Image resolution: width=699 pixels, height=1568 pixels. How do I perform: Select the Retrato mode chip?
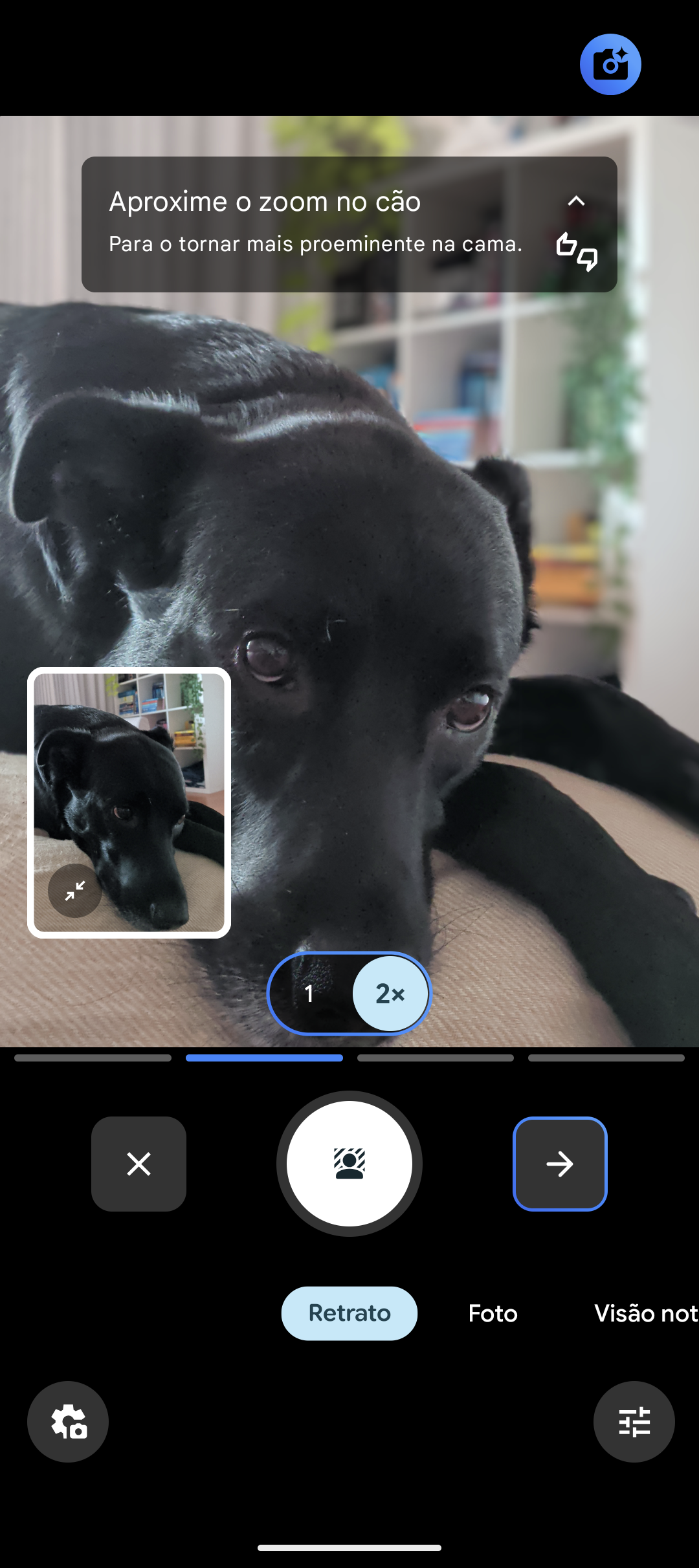click(349, 1313)
